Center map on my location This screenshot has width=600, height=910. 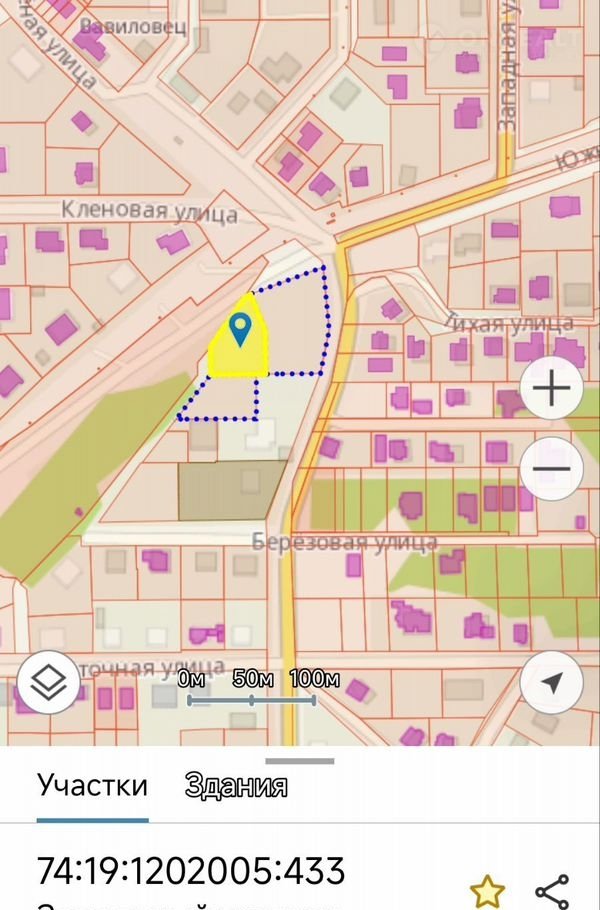coord(551,683)
